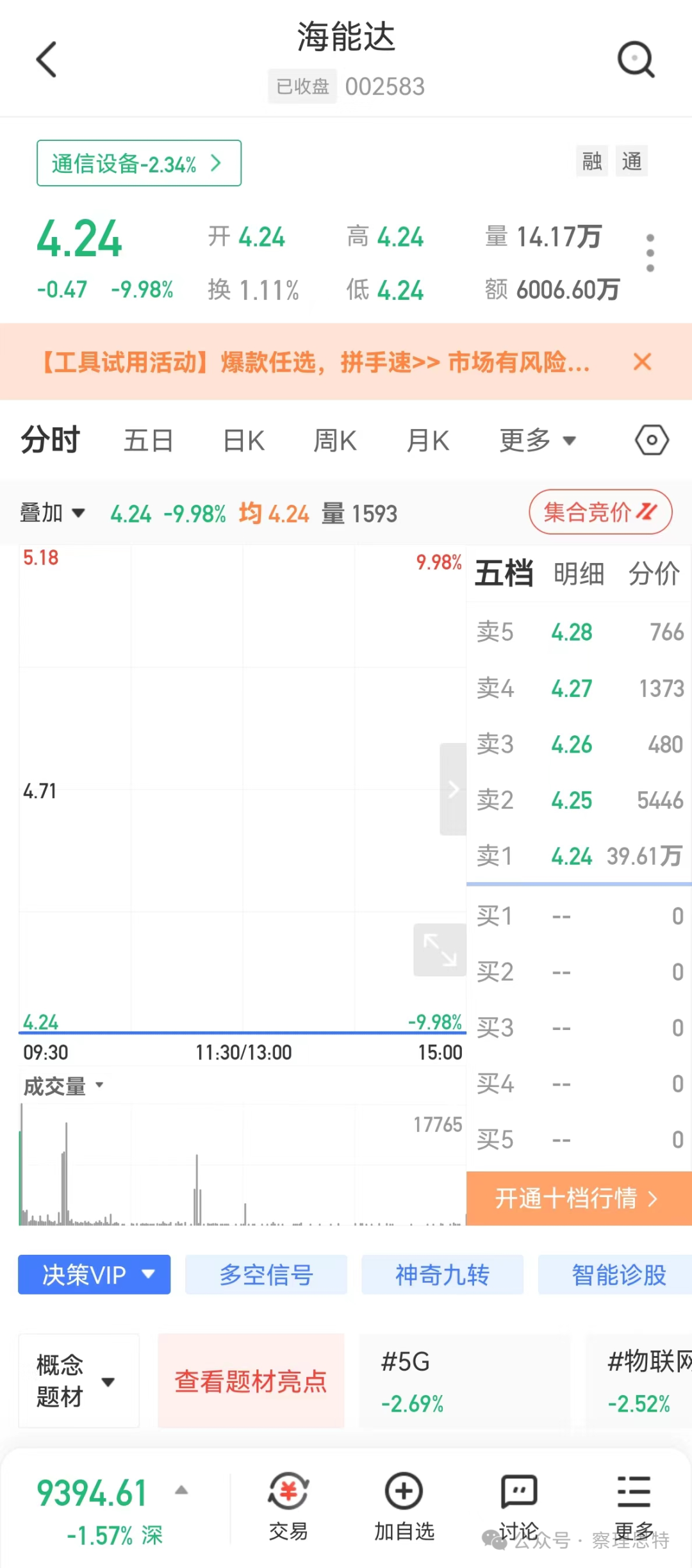Dismiss the 工具试用活动 banner

642,362
